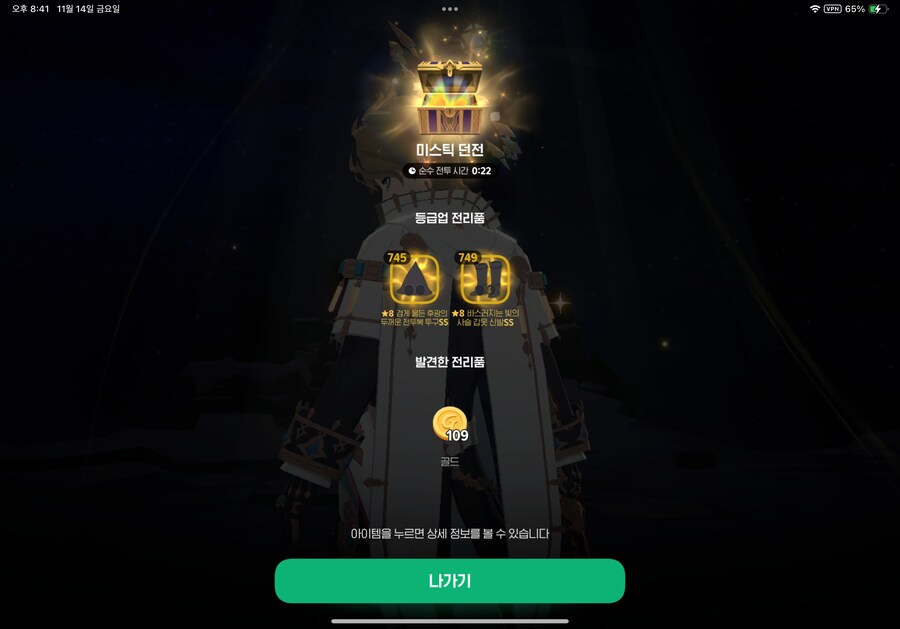
Task: Open the three-dot multitasking menu at top
Action: [x=450, y=8]
